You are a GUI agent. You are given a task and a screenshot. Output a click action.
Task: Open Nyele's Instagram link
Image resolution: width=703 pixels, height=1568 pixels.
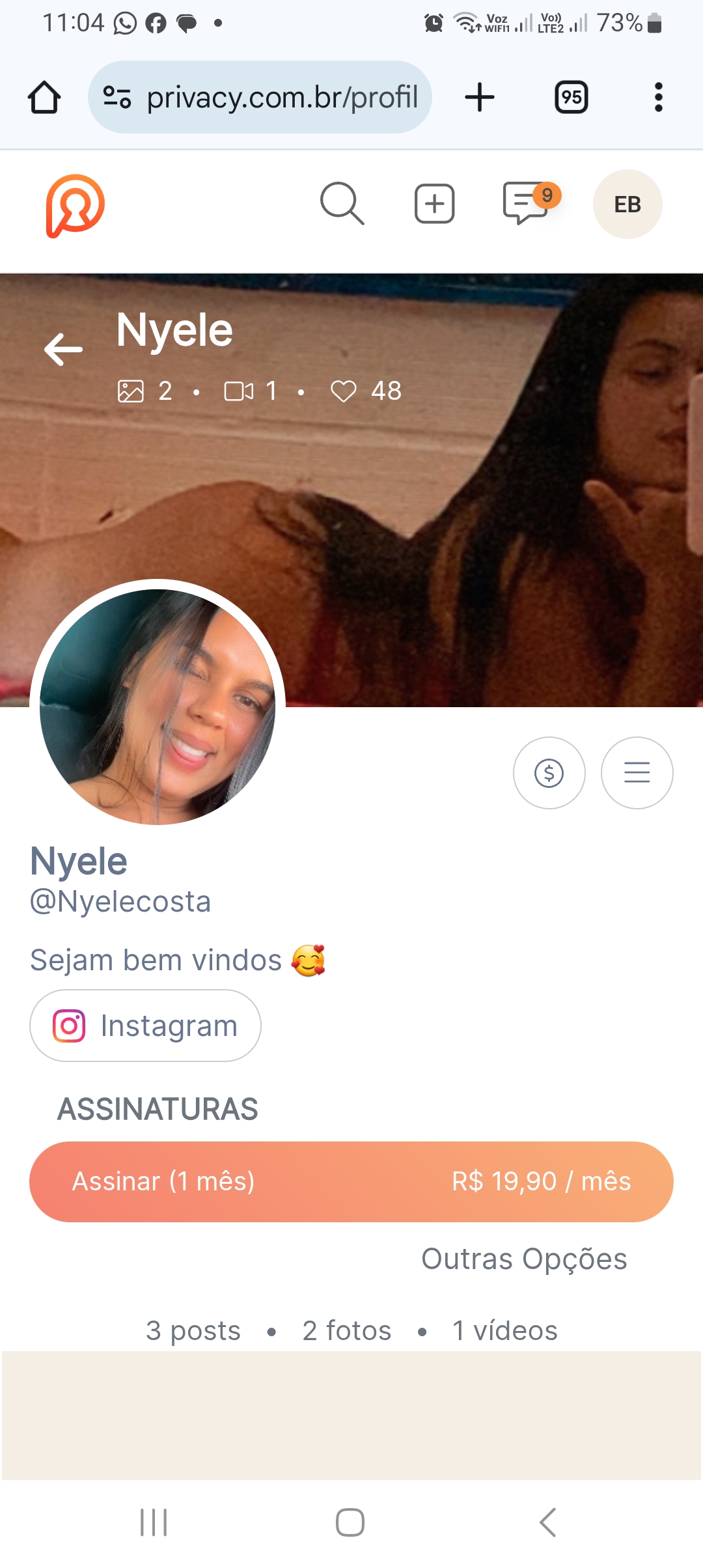click(145, 1026)
